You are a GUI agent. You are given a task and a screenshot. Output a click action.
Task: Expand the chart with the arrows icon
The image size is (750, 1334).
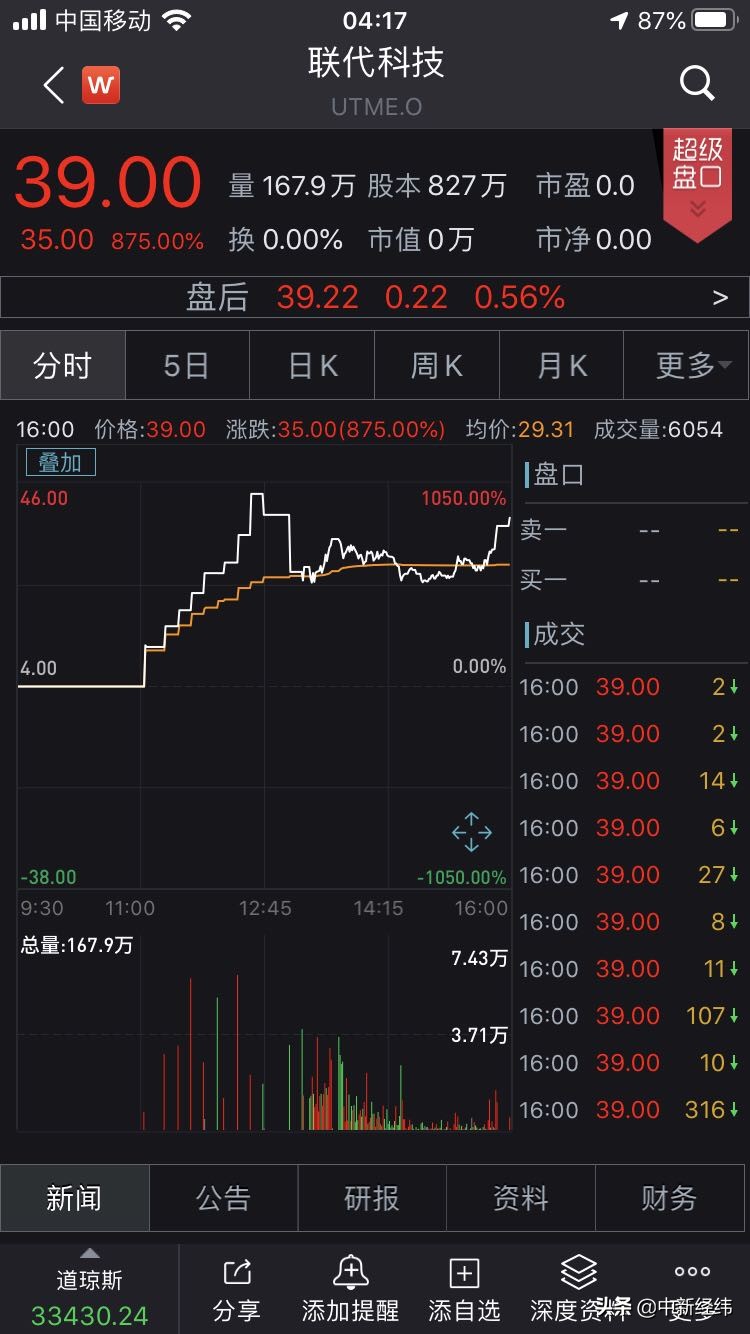click(472, 832)
